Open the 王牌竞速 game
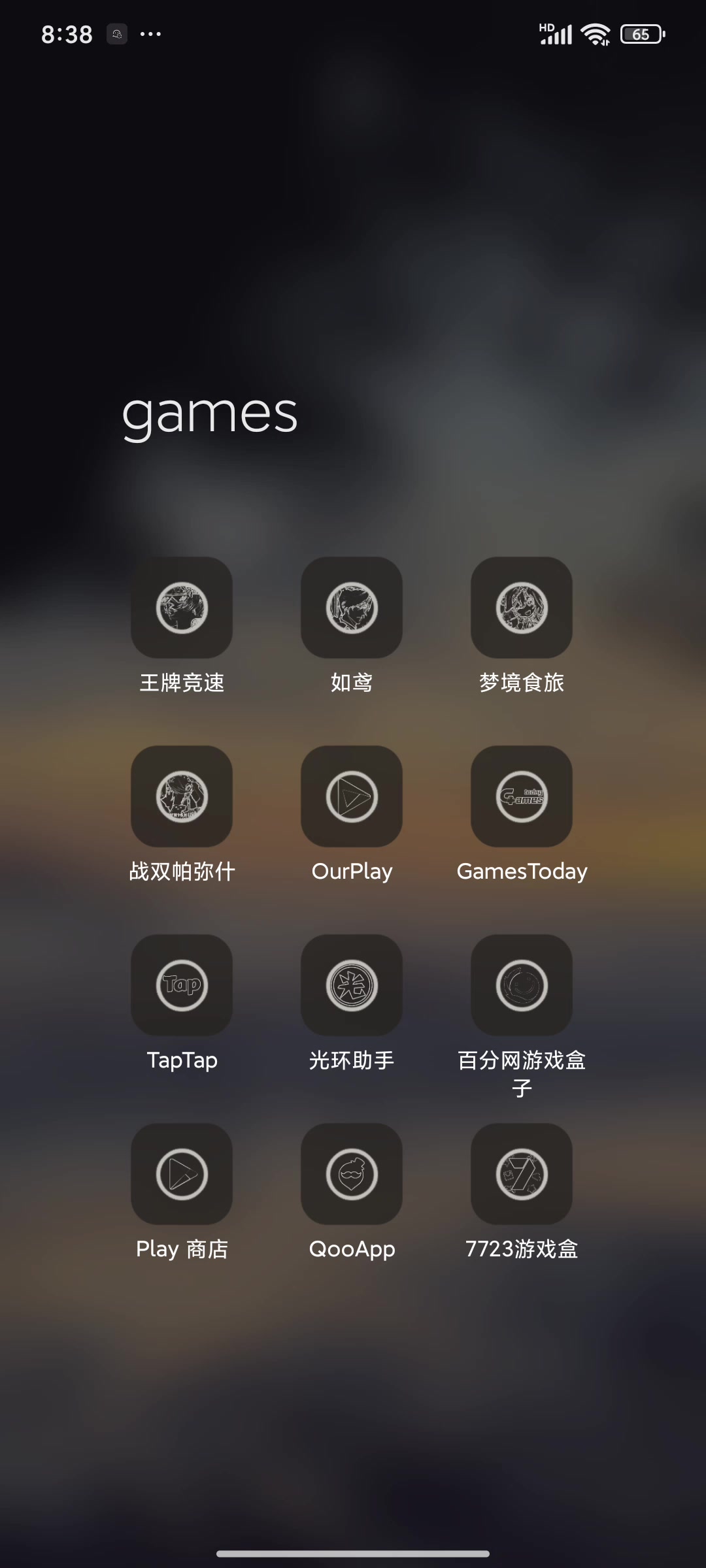706x1568 pixels. (x=182, y=608)
